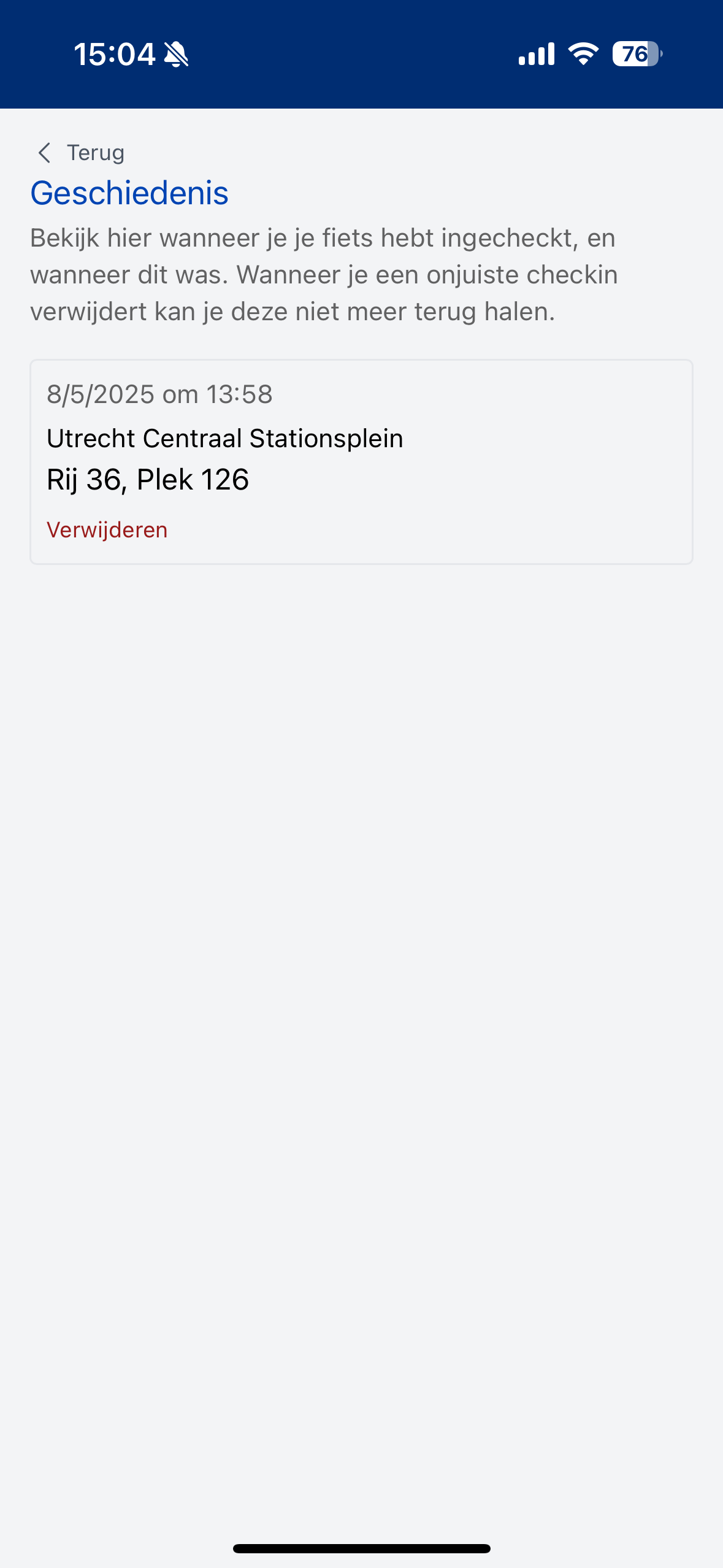The width and height of the screenshot is (723, 1568).
Task: Tap the check-in timestamp 13:58
Action: click(x=239, y=394)
